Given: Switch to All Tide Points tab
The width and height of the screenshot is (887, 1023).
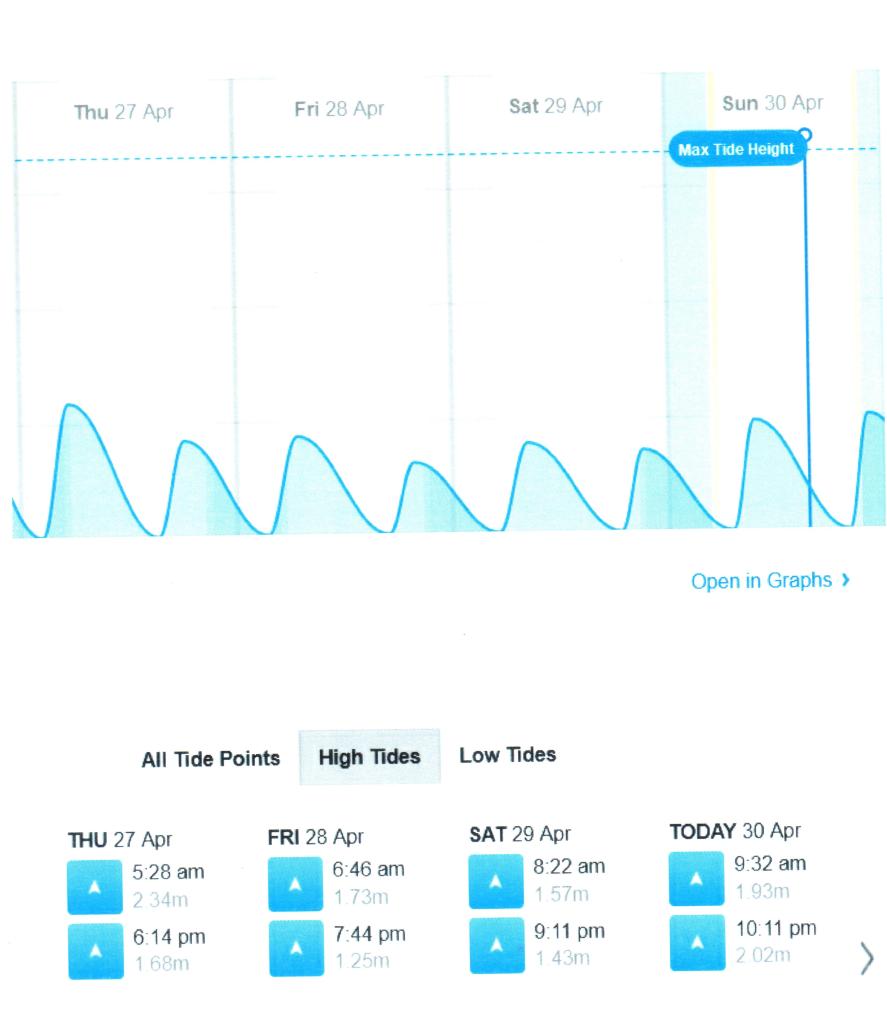Looking at the screenshot, I should tap(210, 758).
